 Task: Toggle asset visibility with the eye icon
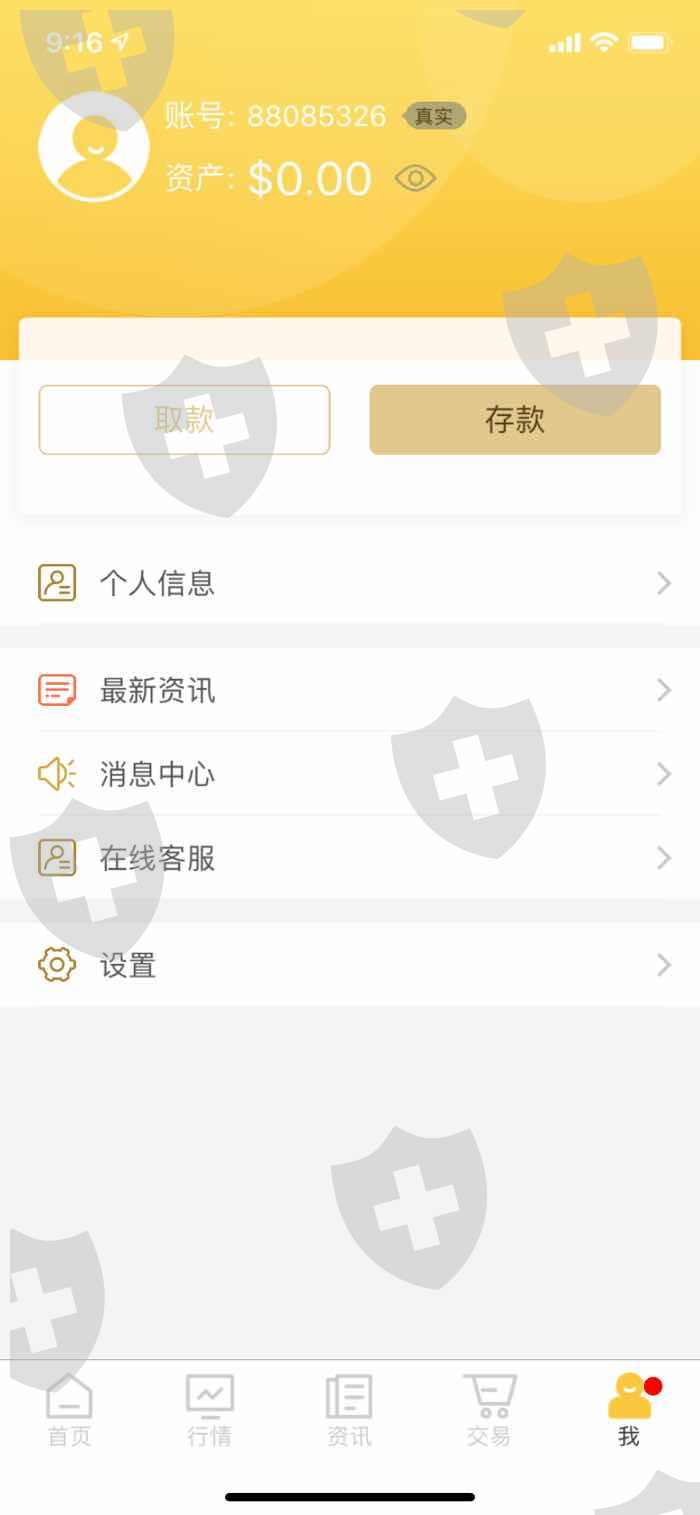pos(415,179)
